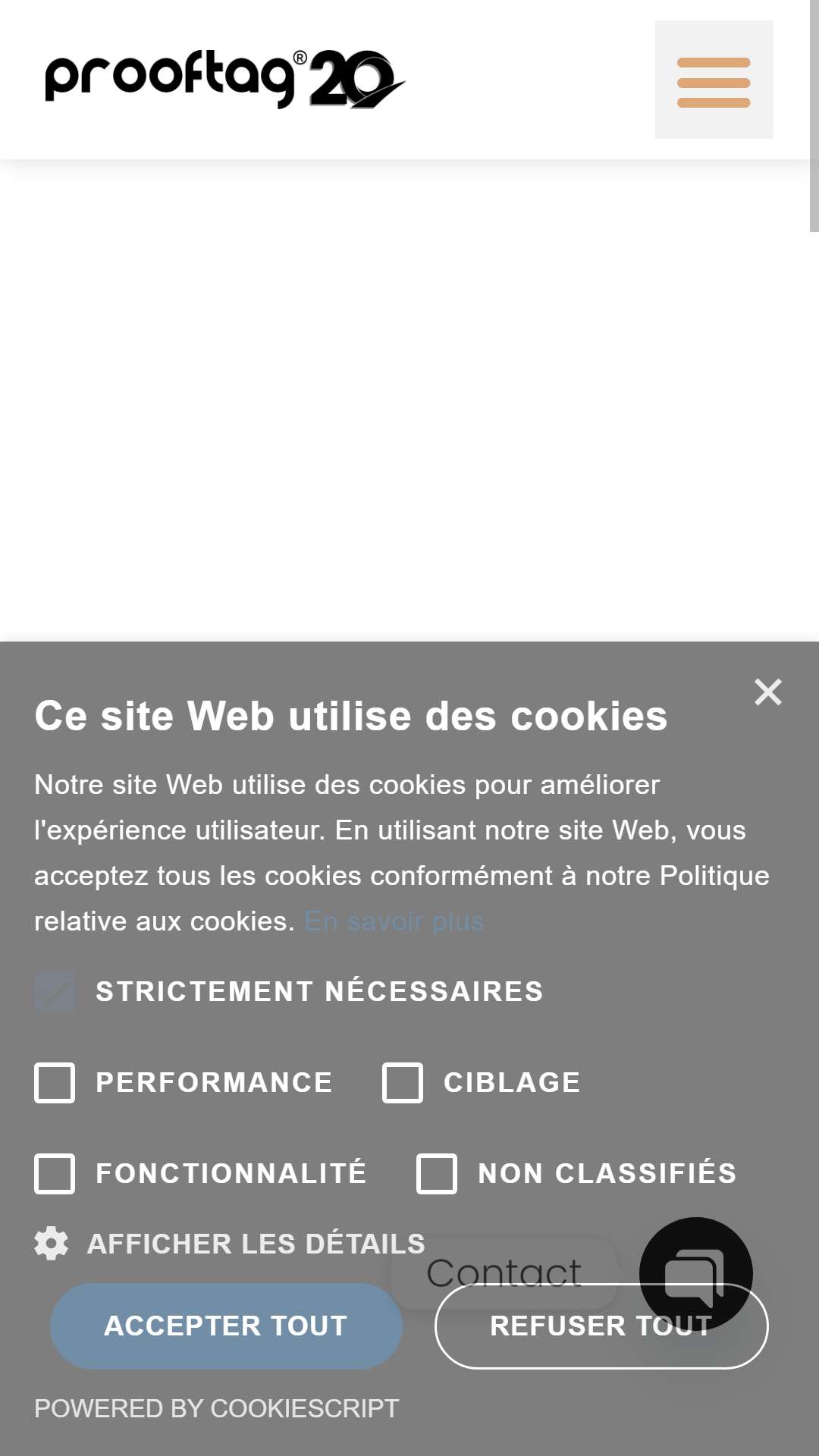
Task: Expand Afficher les détails
Action: pos(255,1244)
